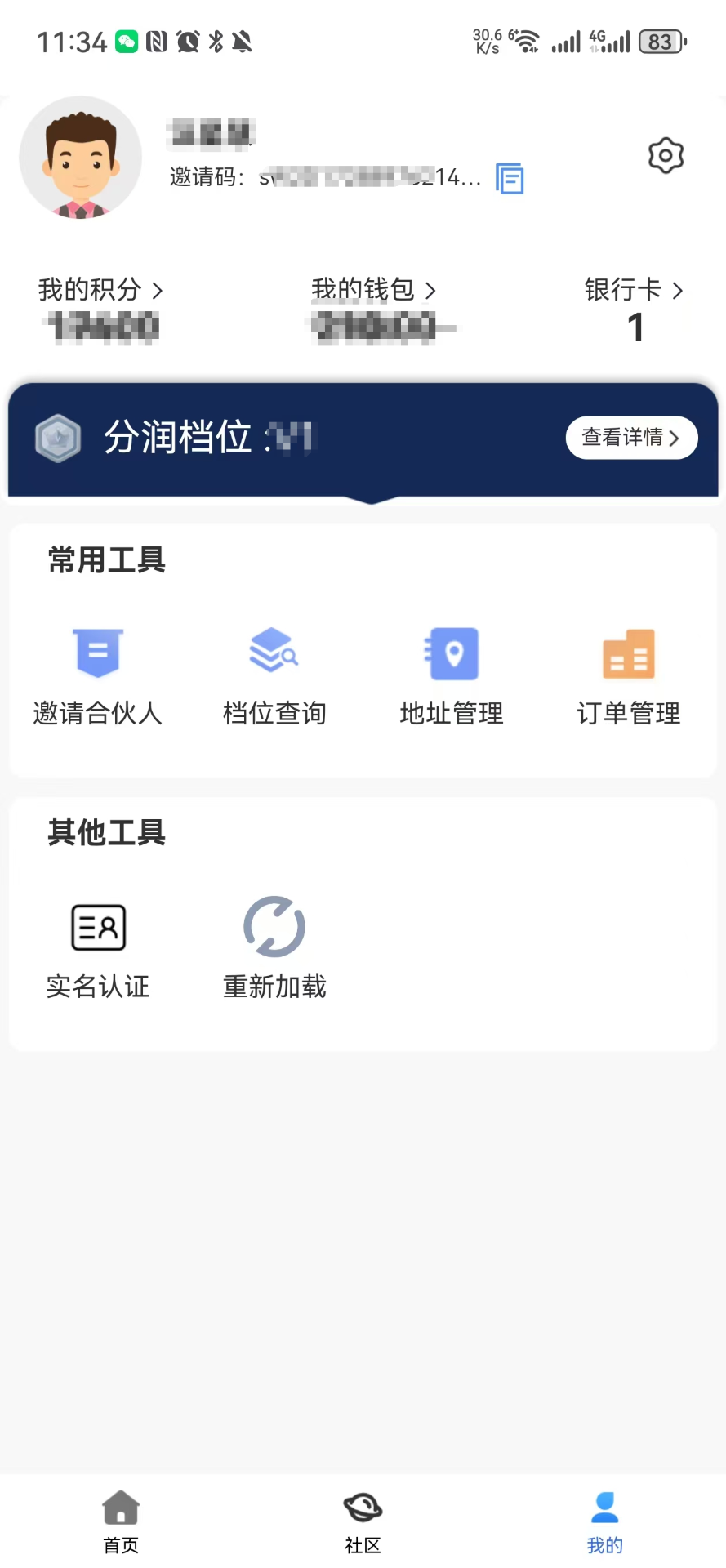The image size is (726, 1568).
Task: Open 我的钱包 via its arrow
Action: point(432,290)
